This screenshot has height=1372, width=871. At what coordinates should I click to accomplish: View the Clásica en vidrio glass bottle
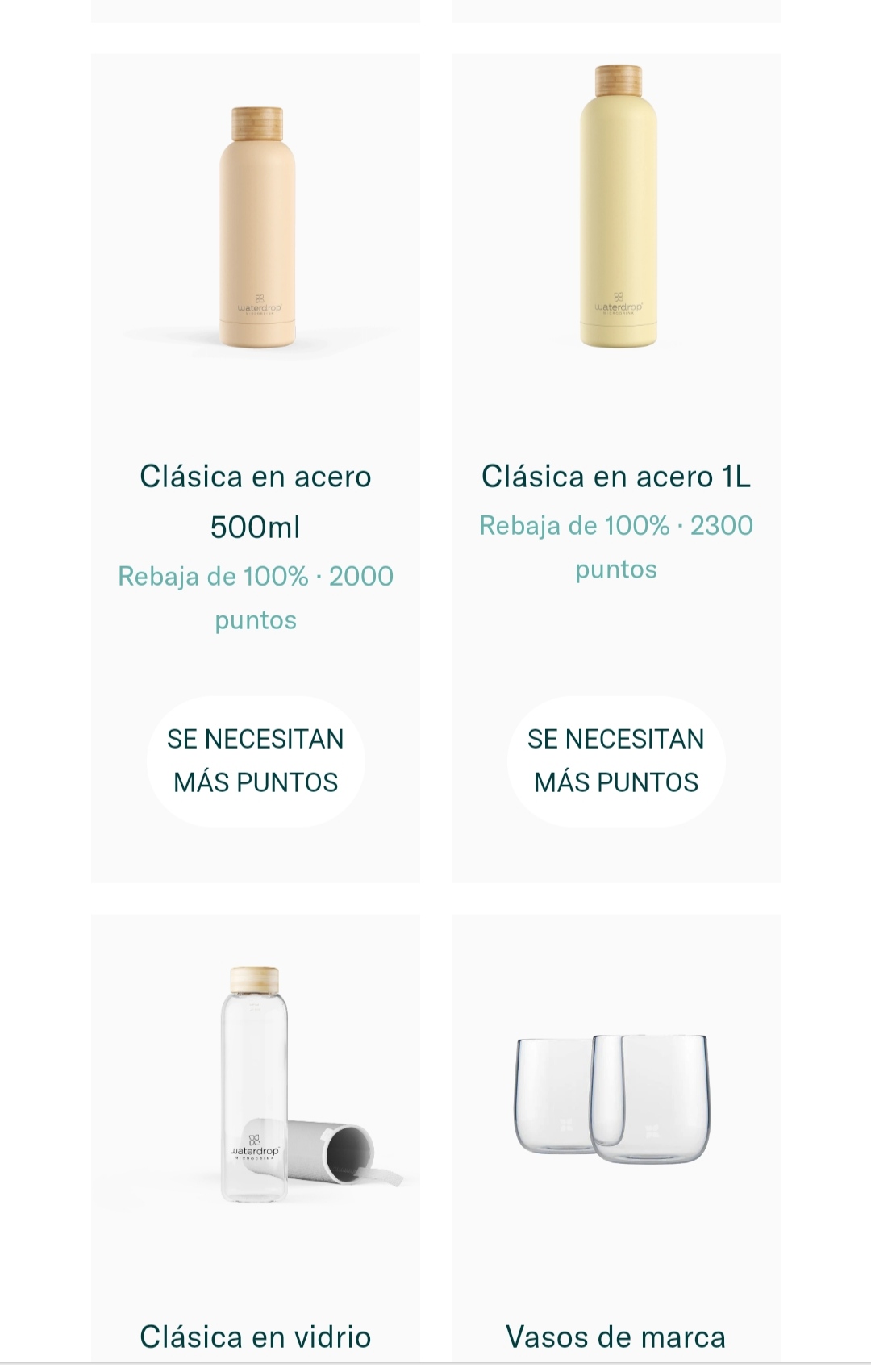click(256, 1085)
